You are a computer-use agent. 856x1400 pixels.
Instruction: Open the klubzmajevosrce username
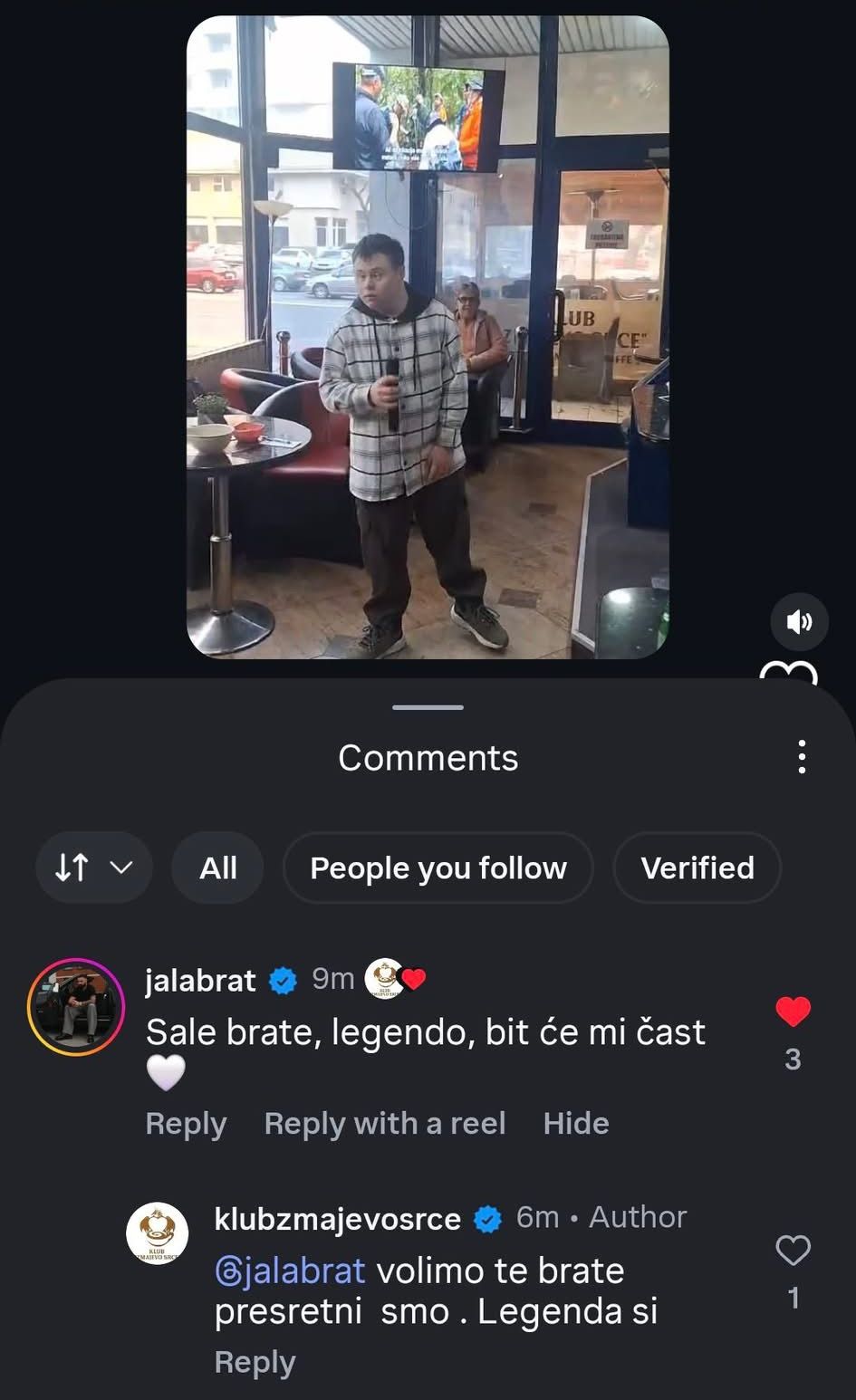(337, 1219)
